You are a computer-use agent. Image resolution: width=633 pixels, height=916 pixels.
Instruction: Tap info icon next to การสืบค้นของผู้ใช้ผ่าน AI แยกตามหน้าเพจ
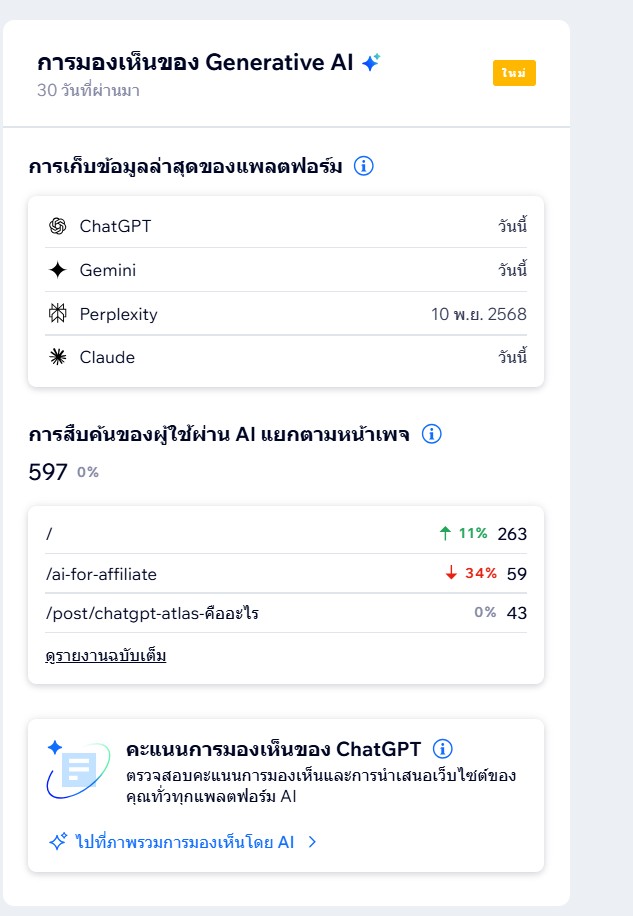point(431,434)
